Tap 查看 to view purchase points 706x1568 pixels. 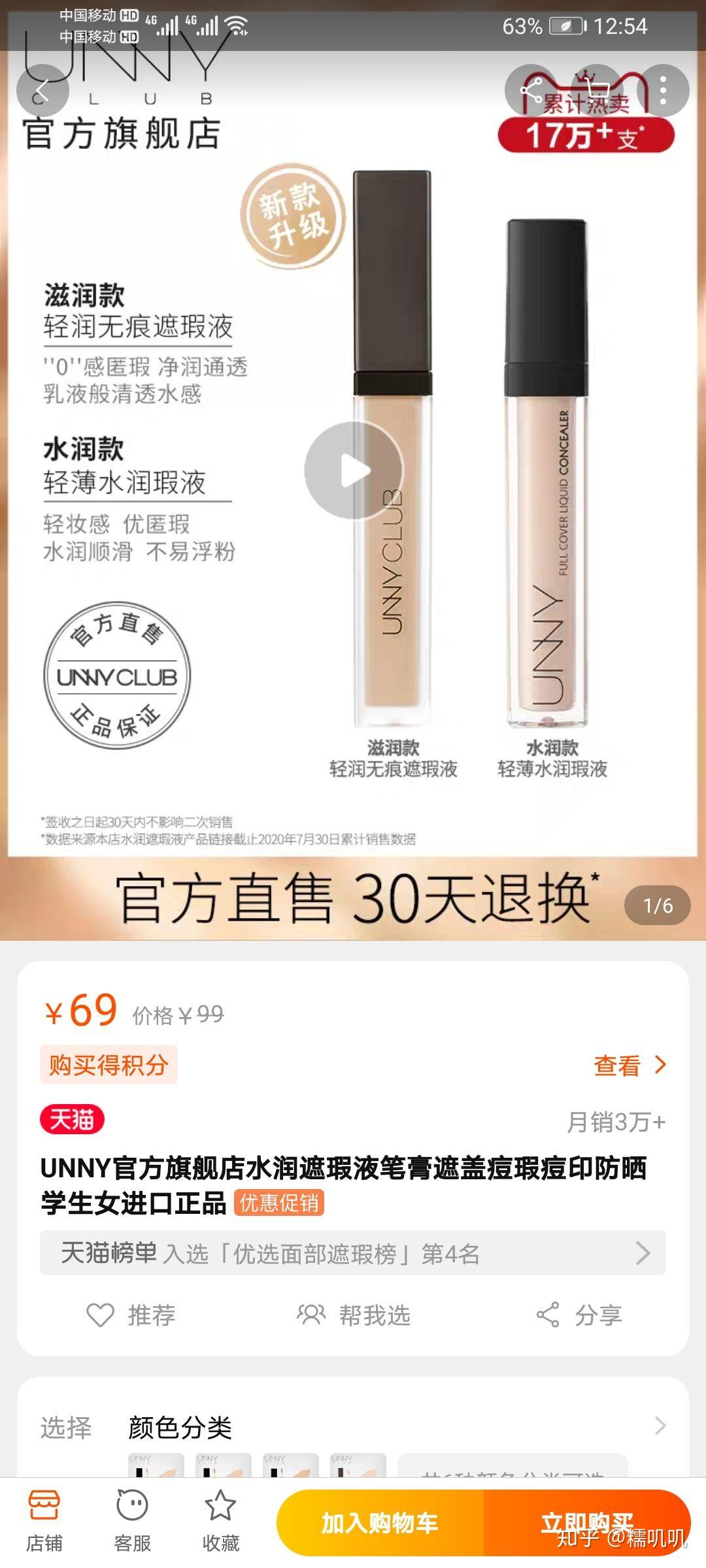point(630,1066)
